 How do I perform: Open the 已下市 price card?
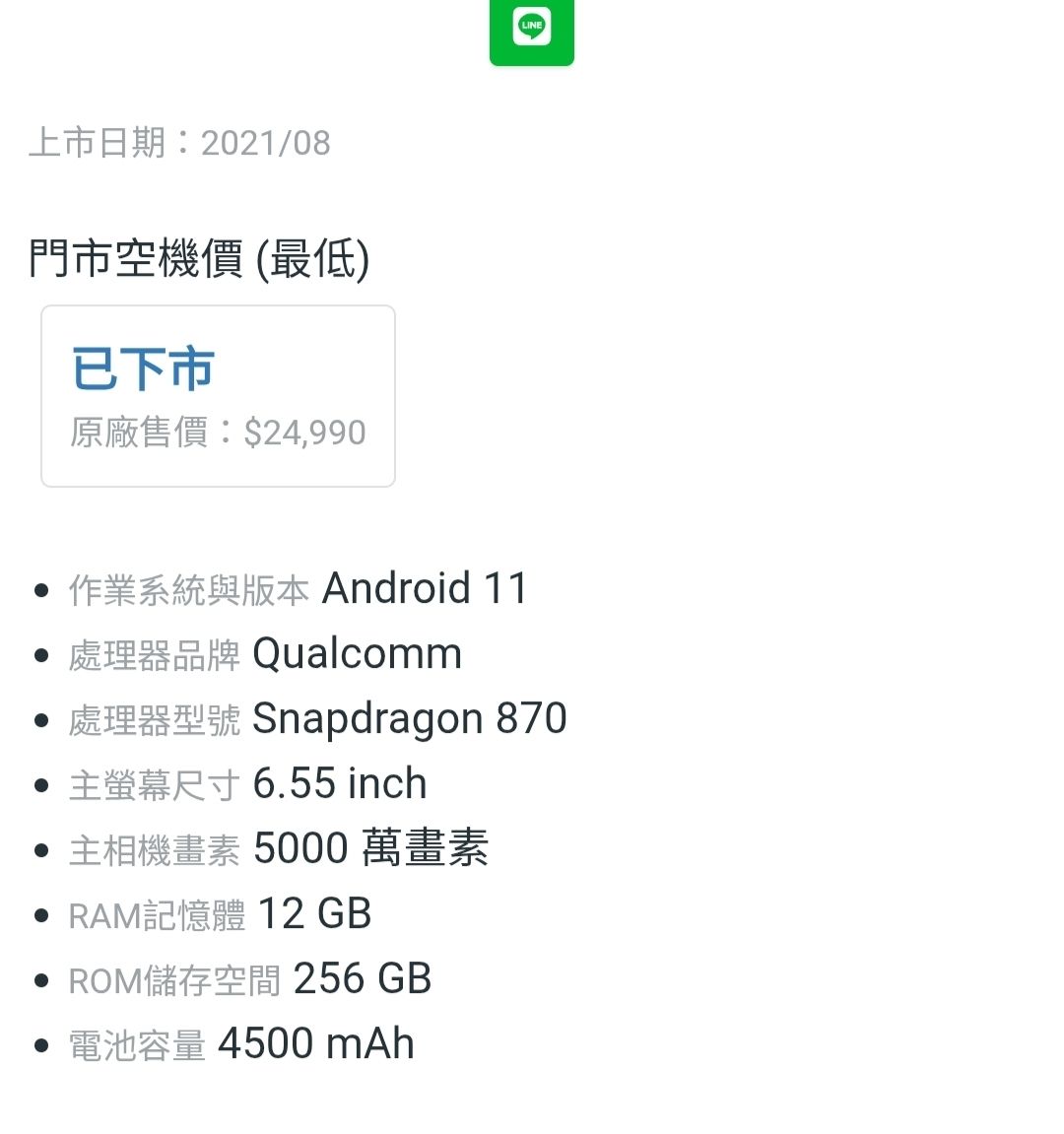(x=218, y=396)
